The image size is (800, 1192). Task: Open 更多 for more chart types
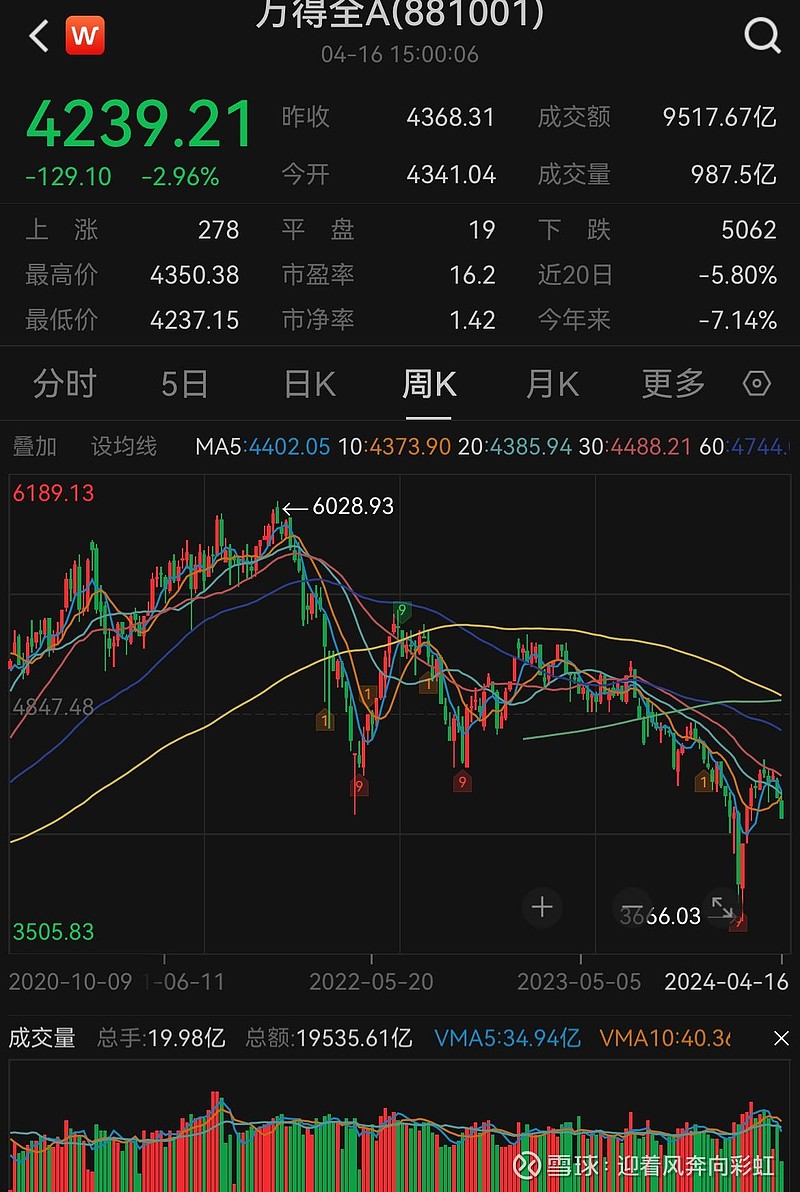[671, 383]
